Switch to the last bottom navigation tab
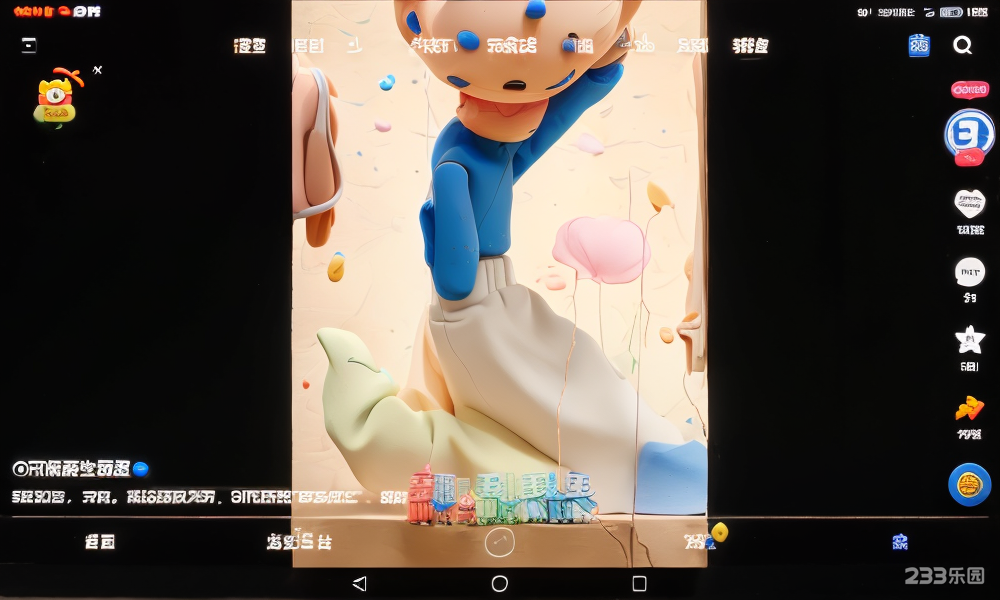 (900, 542)
